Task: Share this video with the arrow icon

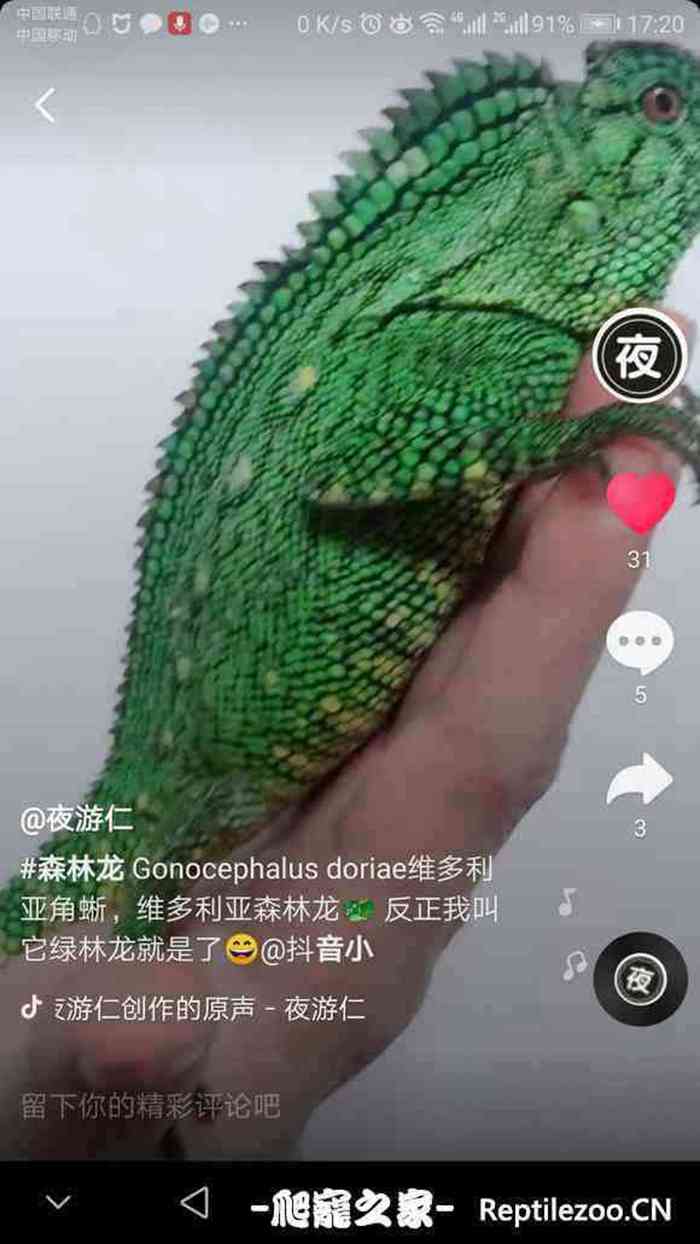Action: 639,780
